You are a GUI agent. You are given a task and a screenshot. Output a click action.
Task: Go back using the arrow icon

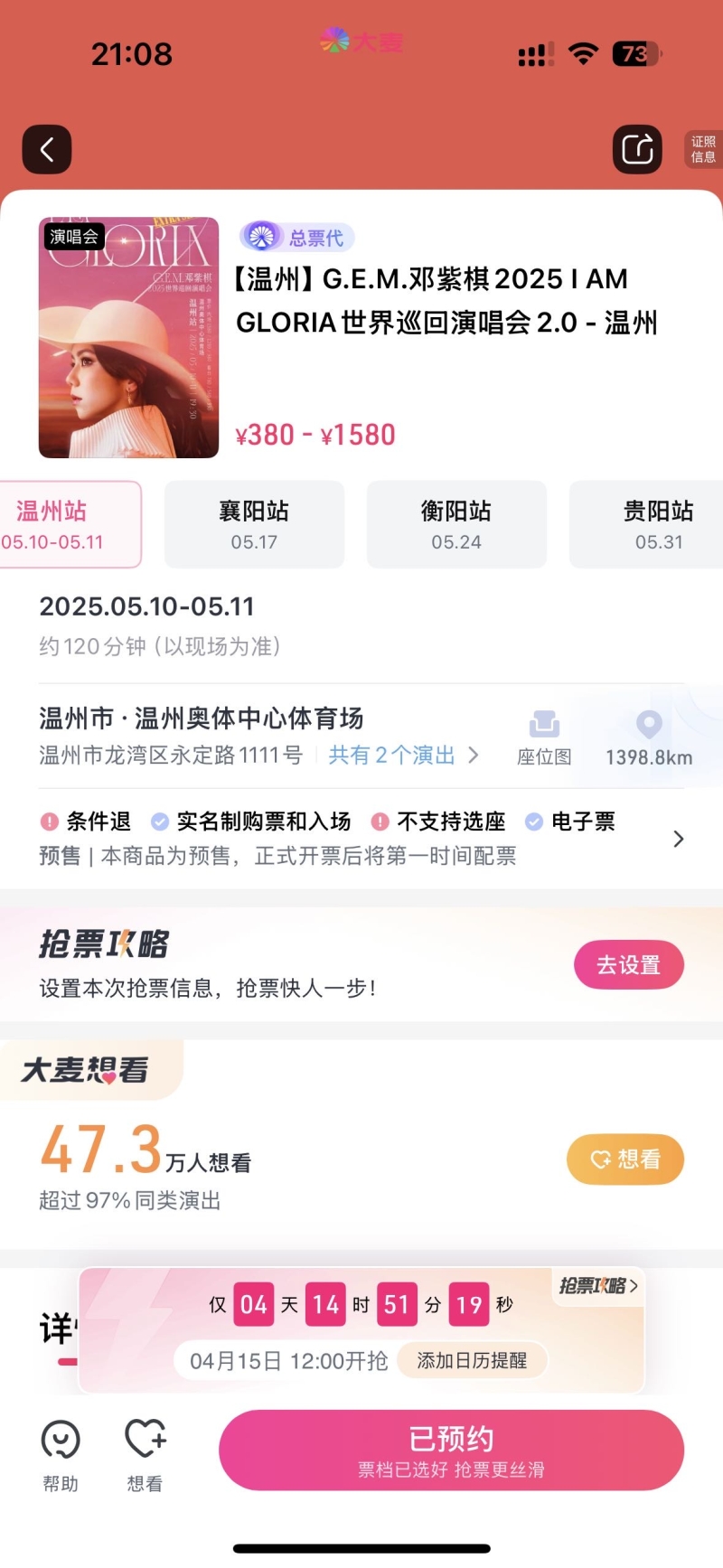click(x=47, y=149)
